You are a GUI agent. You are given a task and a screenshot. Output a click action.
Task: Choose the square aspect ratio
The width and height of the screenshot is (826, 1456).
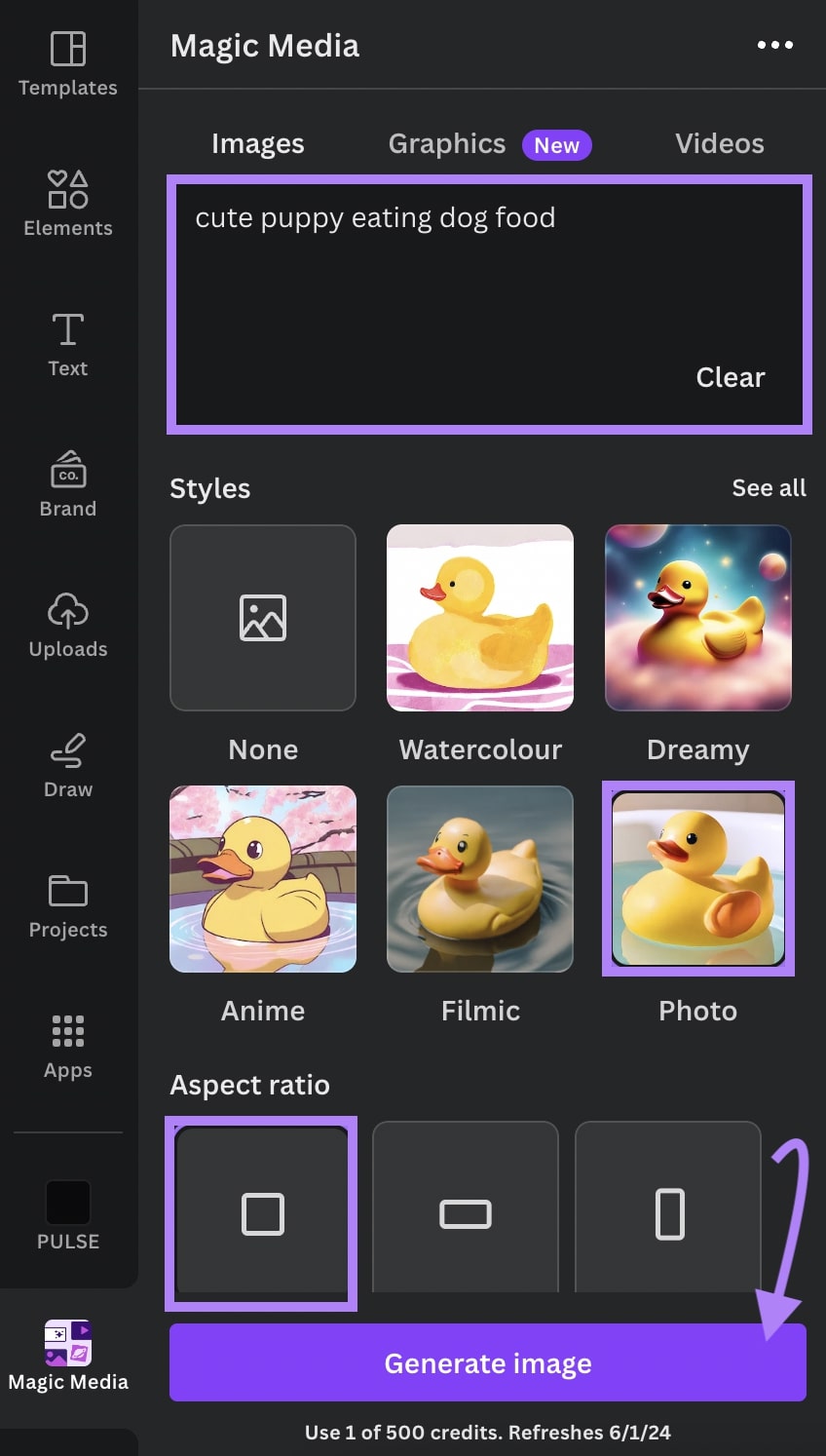[x=262, y=1213]
